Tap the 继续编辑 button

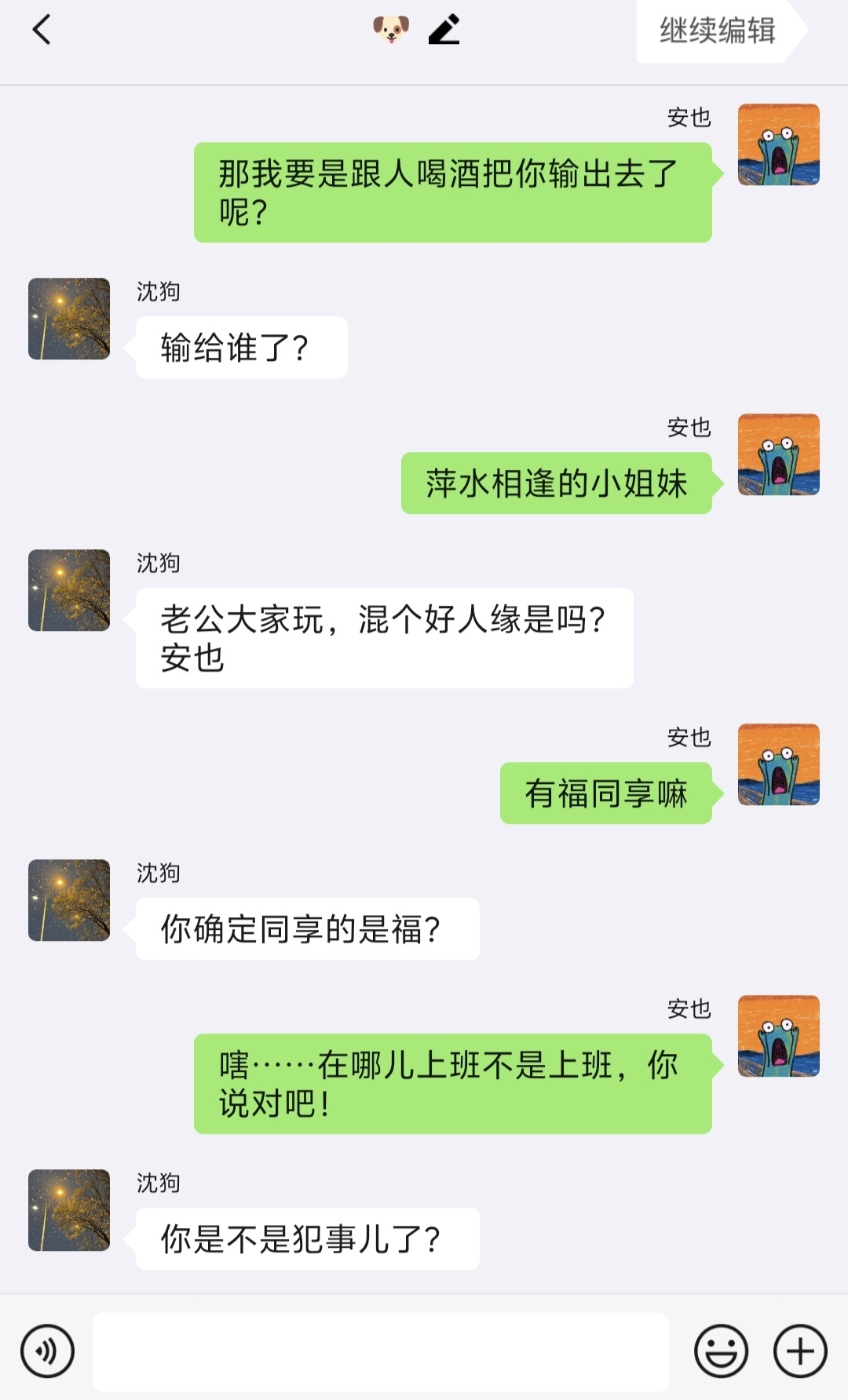pyautogui.click(x=718, y=31)
